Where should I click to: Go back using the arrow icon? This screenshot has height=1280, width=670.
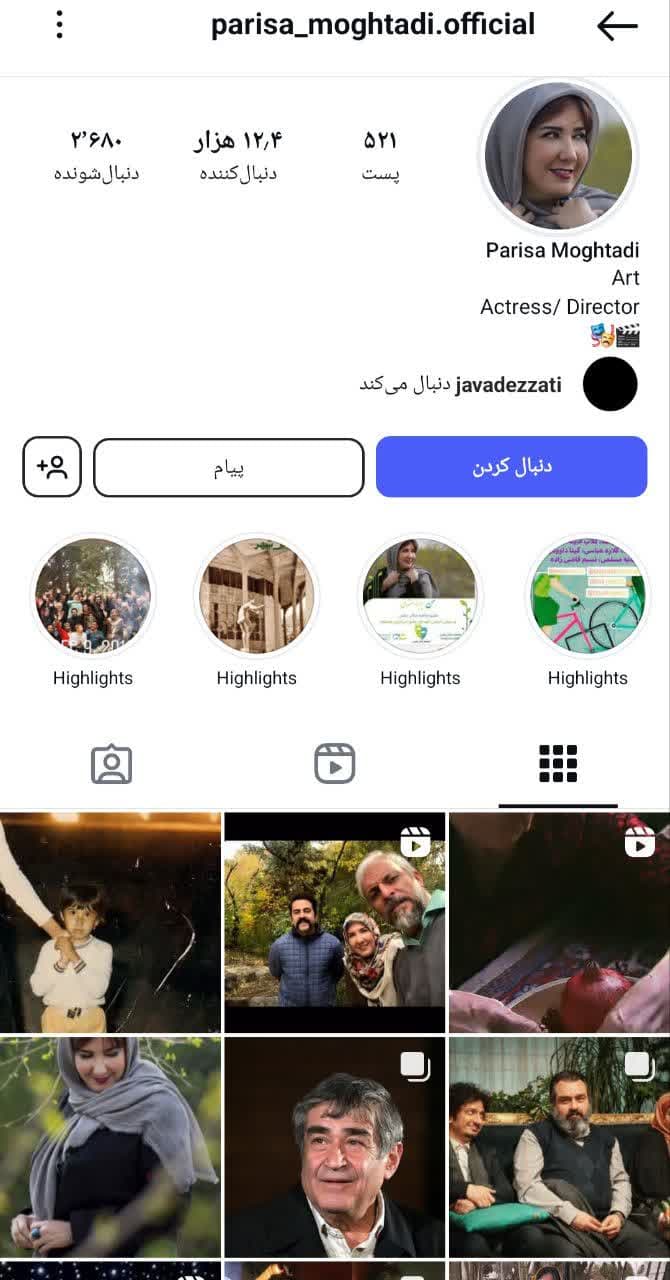click(x=616, y=26)
